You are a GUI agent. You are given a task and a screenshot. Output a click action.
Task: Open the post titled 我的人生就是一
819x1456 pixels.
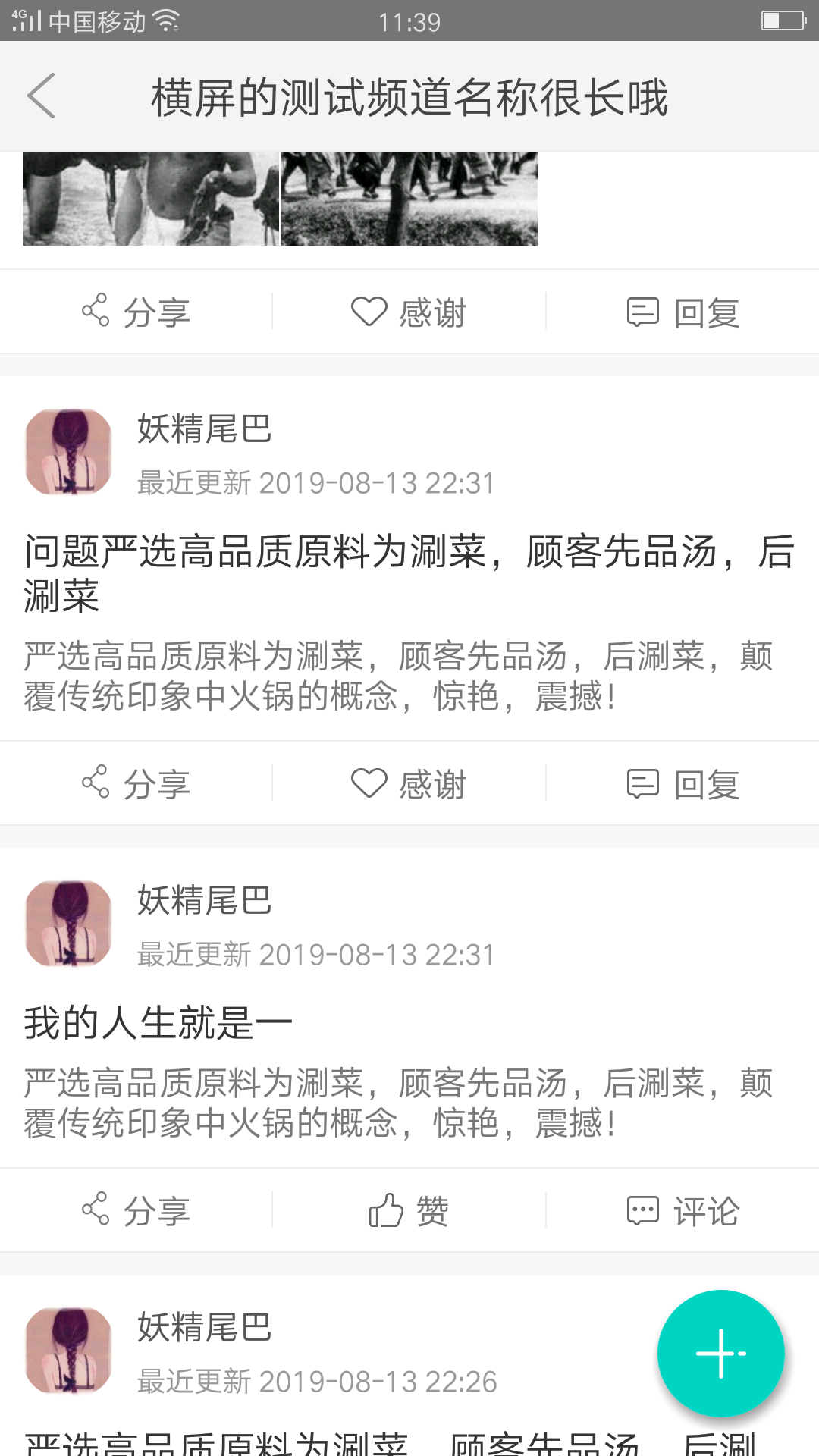tap(159, 1023)
